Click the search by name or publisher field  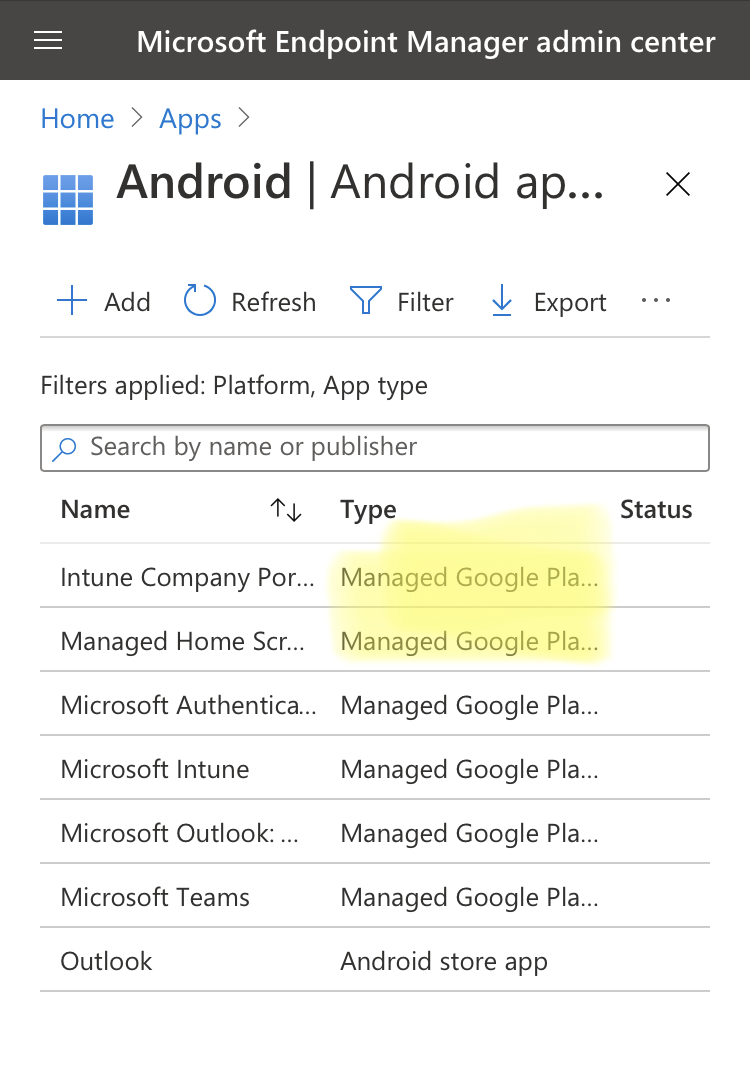[375, 447]
